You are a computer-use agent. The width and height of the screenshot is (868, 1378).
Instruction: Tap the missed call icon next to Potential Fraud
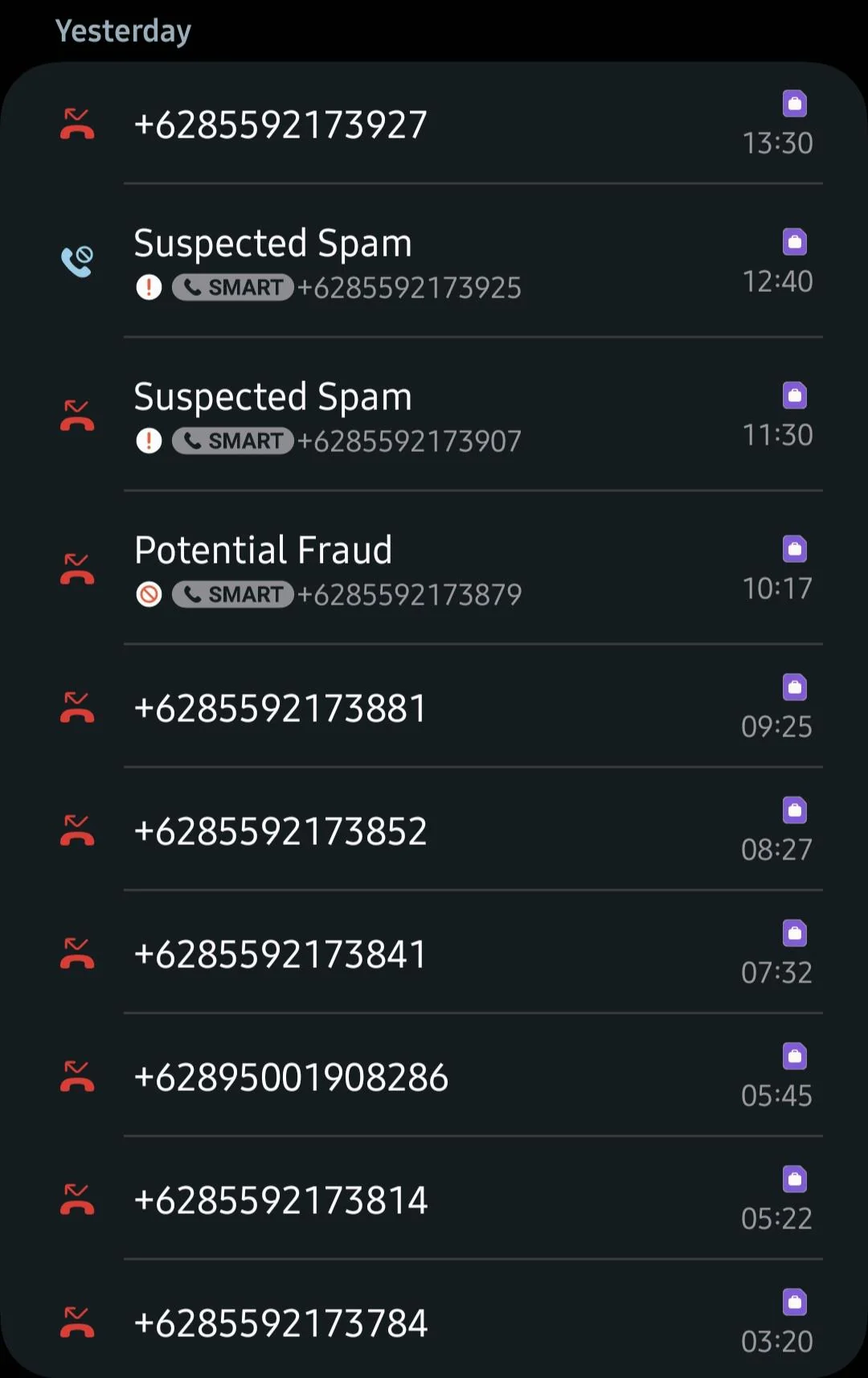tap(77, 569)
